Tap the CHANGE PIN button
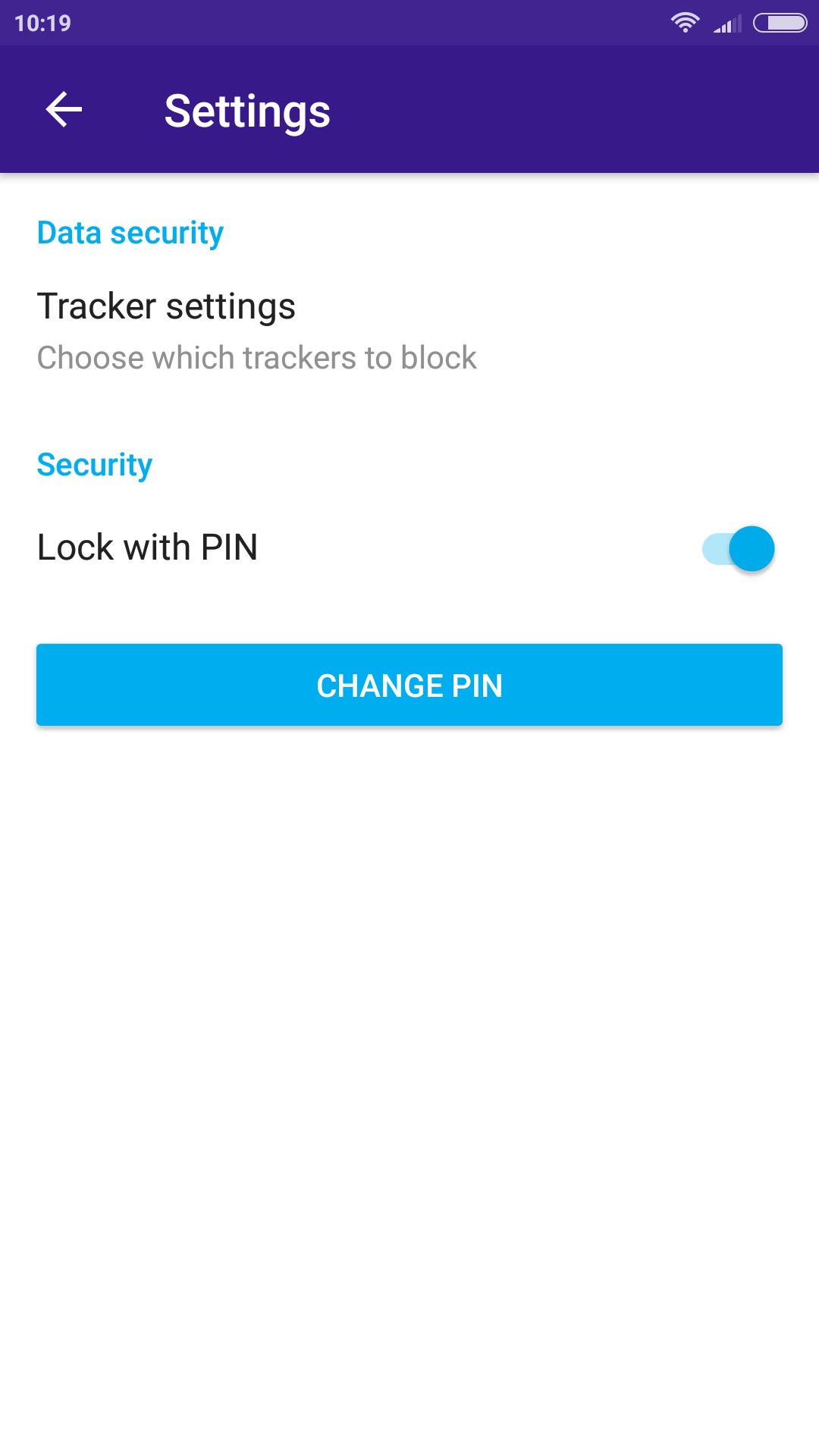Image resolution: width=819 pixels, height=1456 pixels. (x=409, y=685)
